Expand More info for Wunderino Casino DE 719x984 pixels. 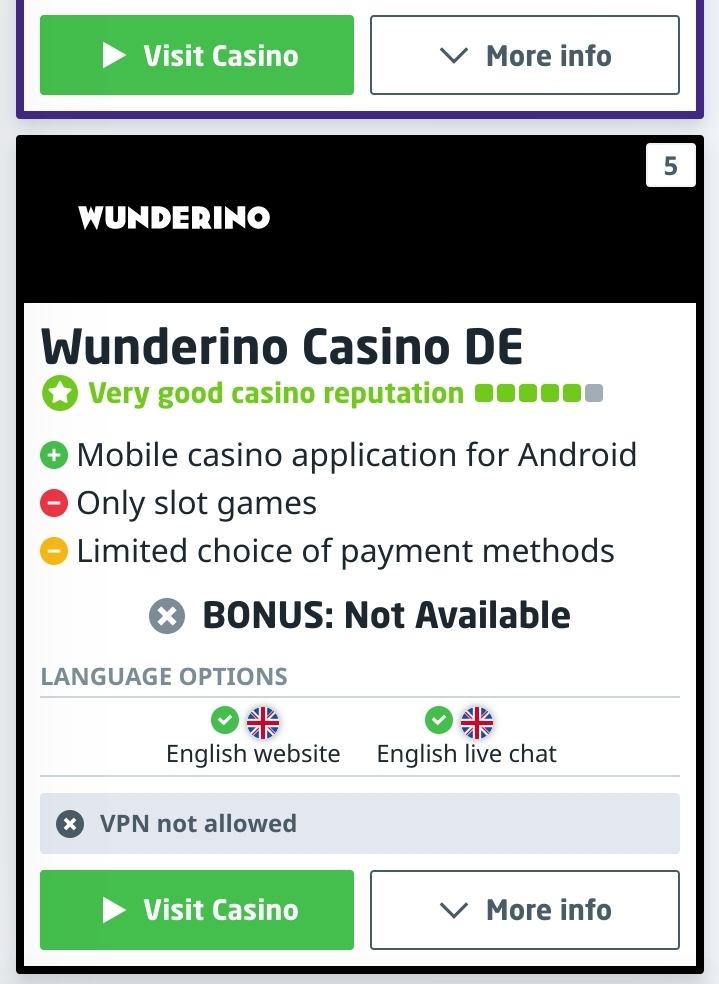coord(524,909)
